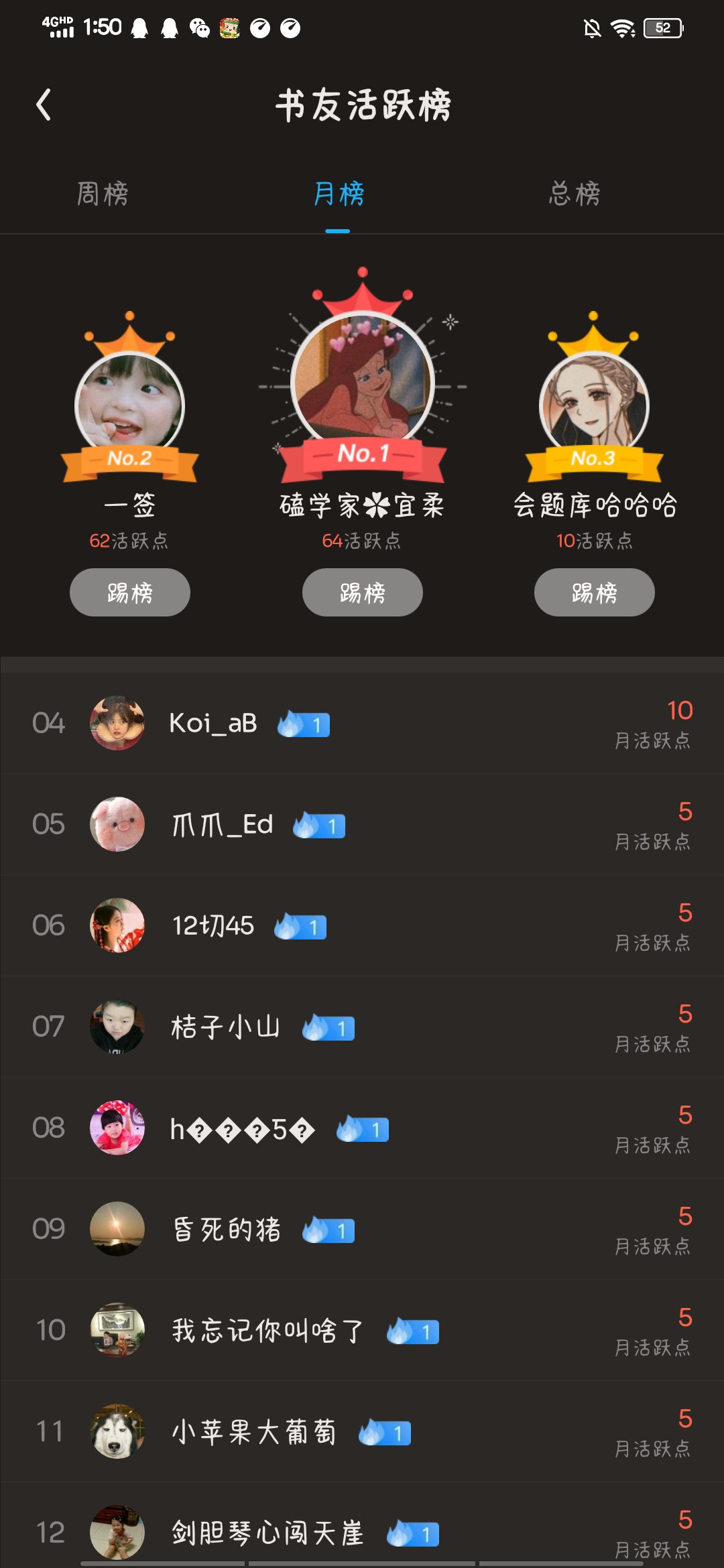
Task: Open the user 我忘记你叫啥了
Action: (x=362, y=1331)
